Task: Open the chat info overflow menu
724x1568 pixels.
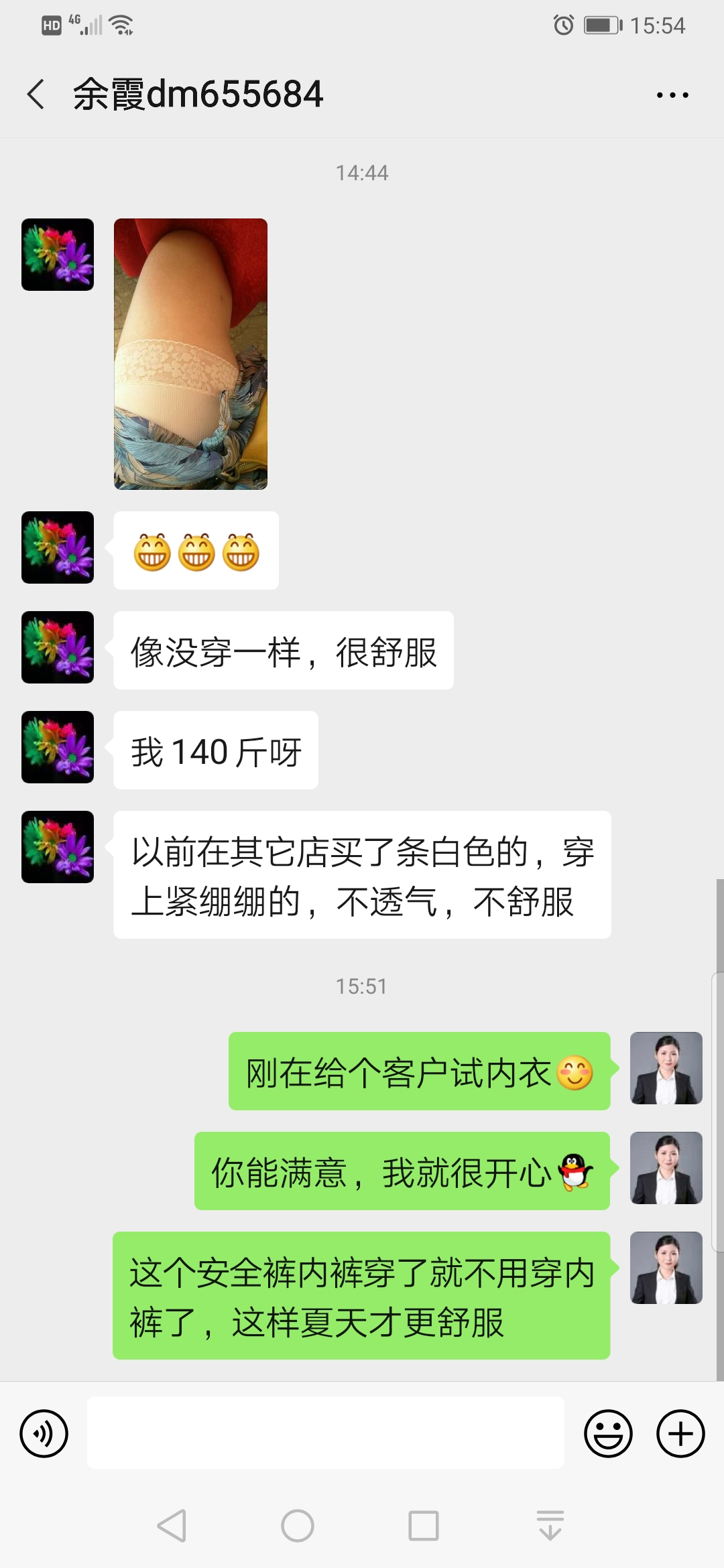Action: coord(672,95)
